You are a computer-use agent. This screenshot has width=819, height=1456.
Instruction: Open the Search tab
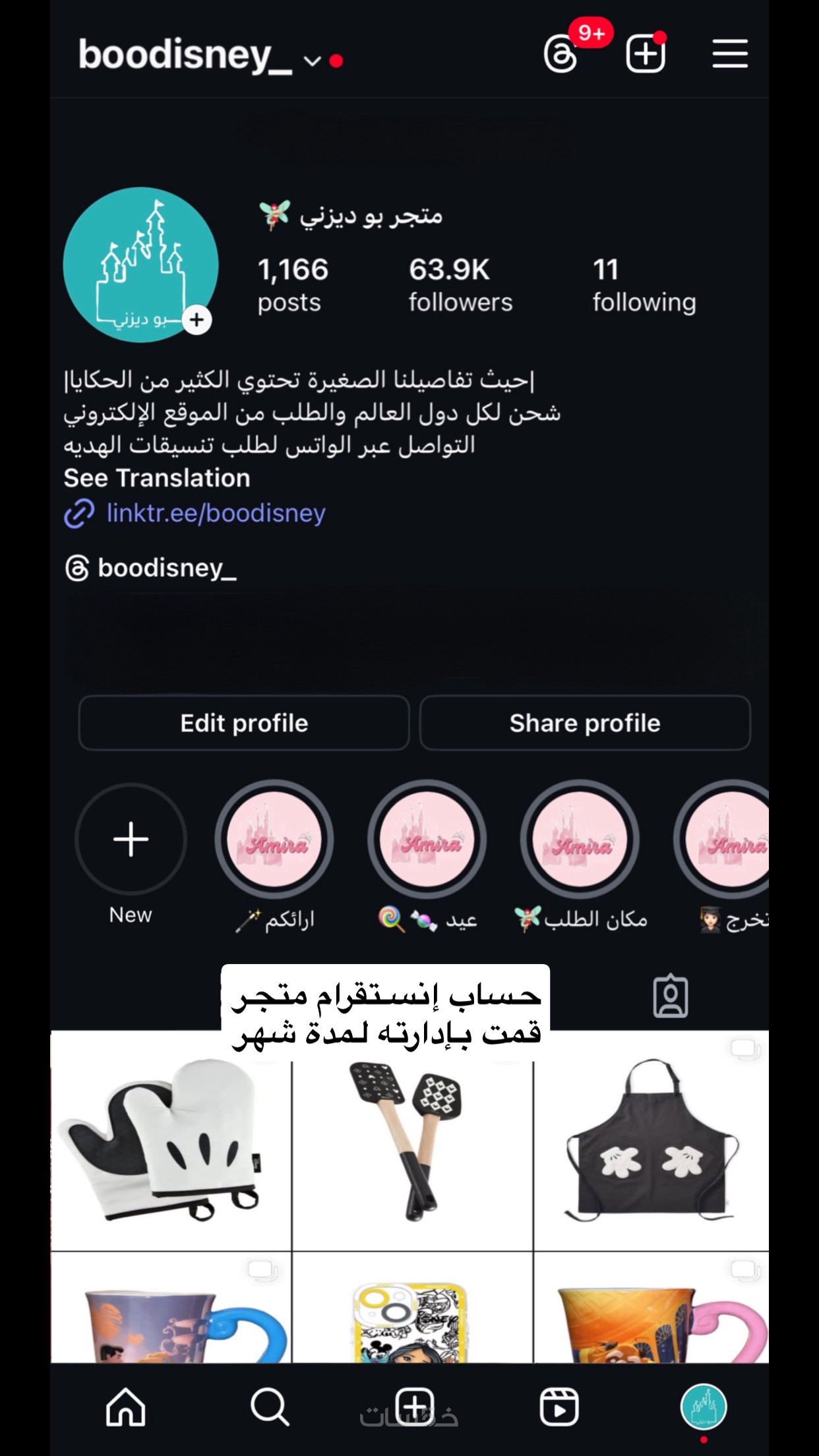coord(270,1407)
